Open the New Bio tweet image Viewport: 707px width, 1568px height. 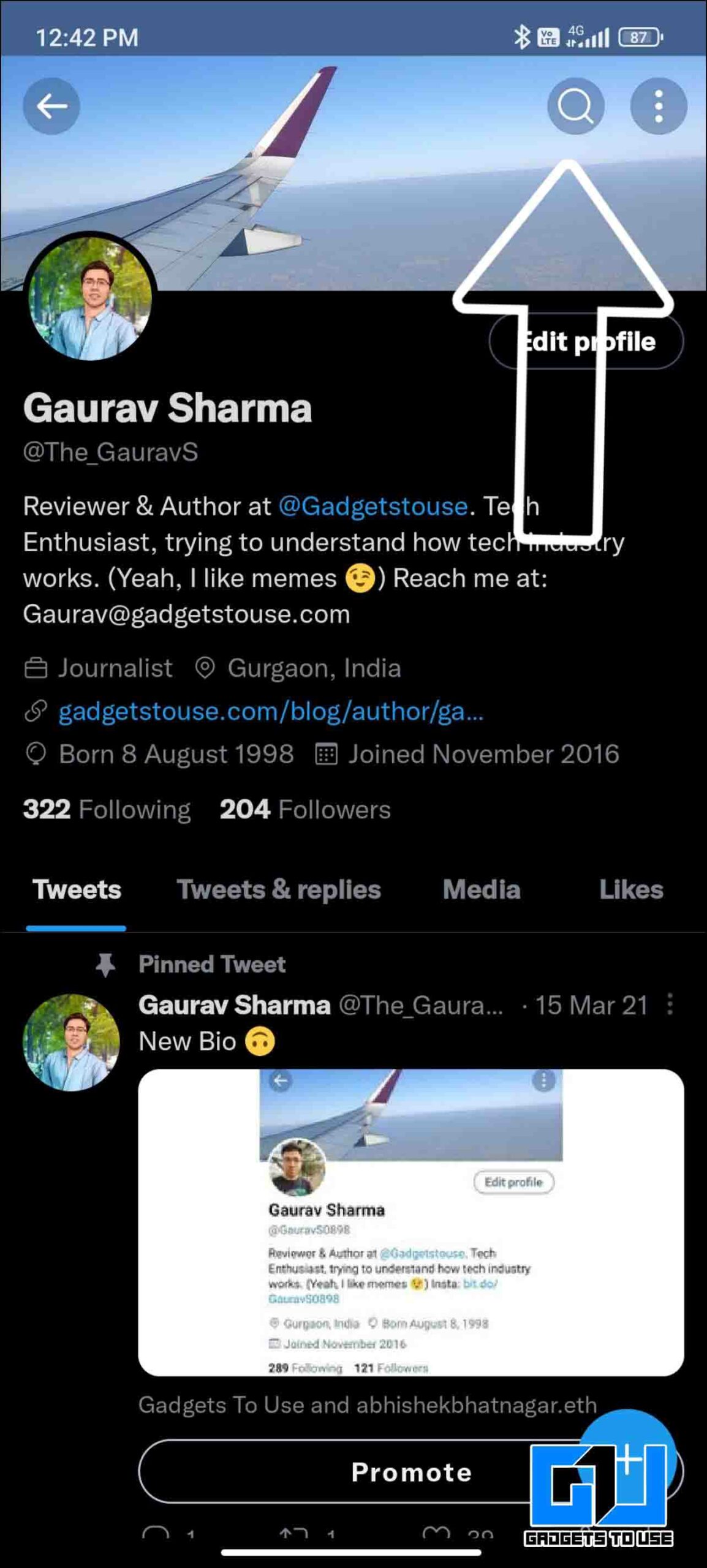411,1223
